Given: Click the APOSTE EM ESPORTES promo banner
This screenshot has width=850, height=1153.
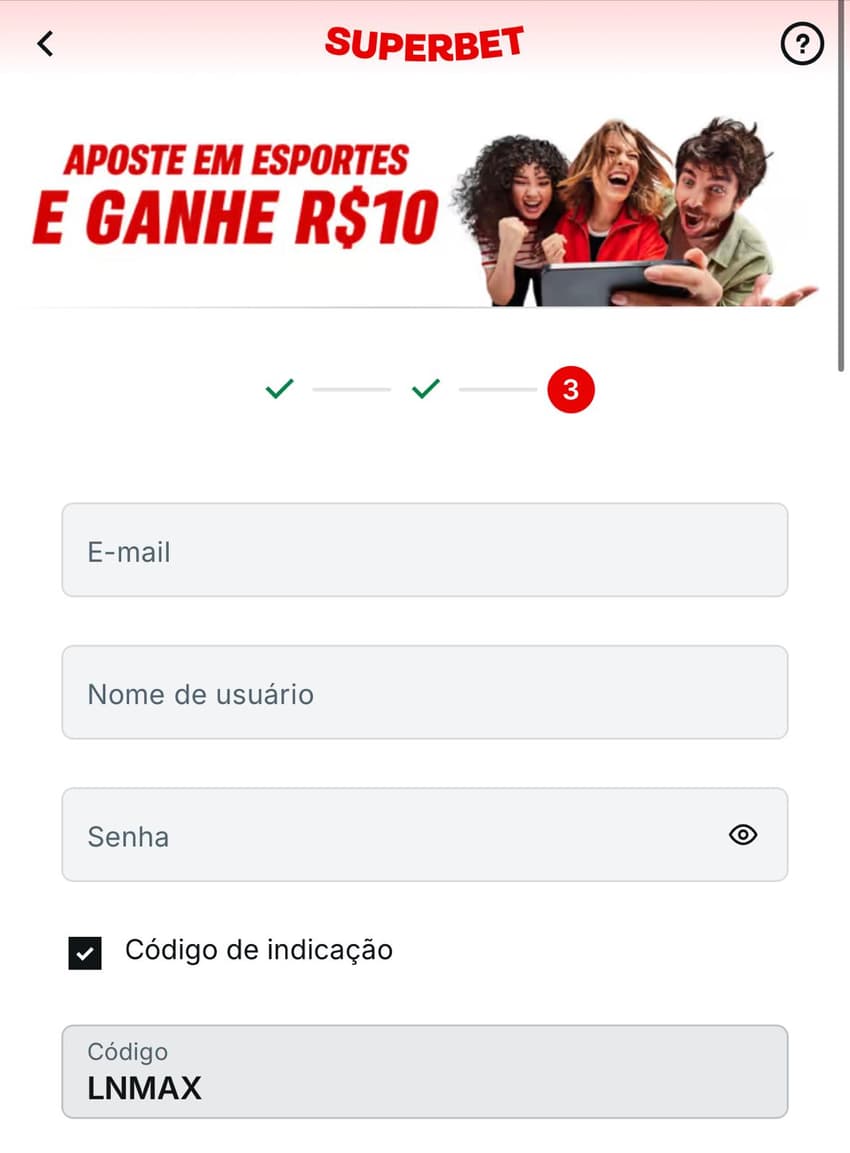Looking at the screenshot, I should [236, 160].
